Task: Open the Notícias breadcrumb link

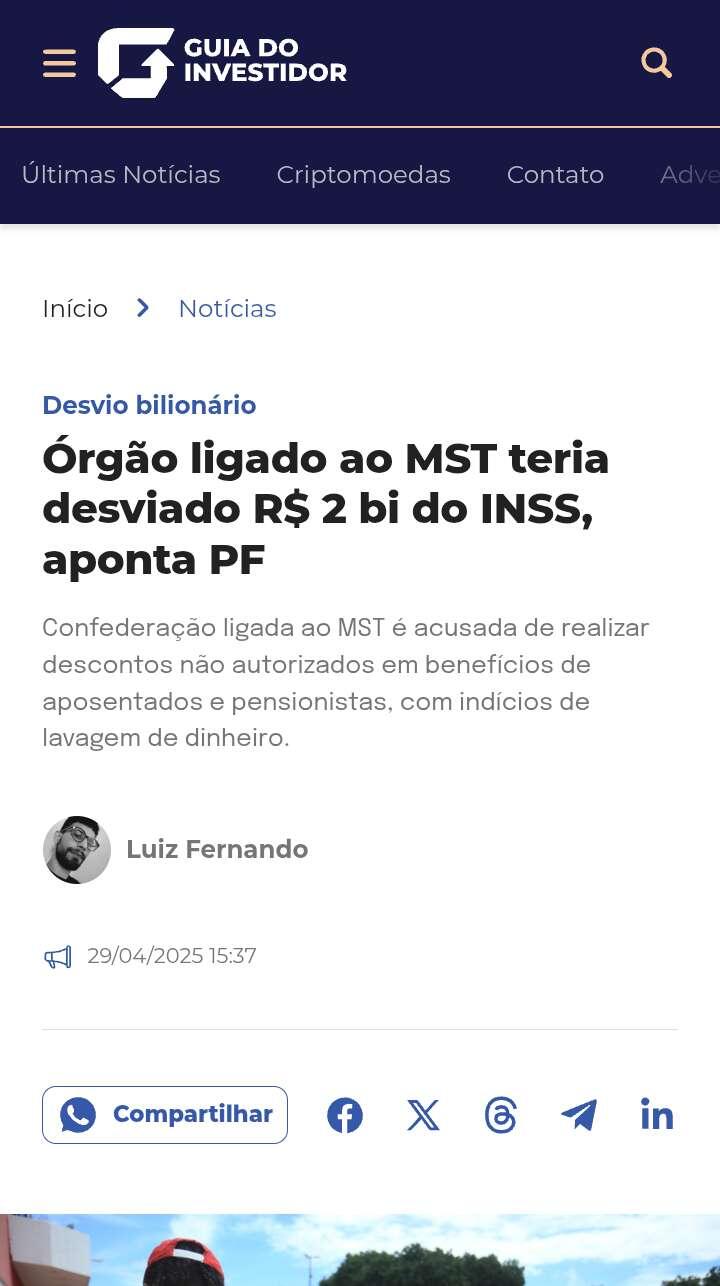Action: tap(227, 309)
